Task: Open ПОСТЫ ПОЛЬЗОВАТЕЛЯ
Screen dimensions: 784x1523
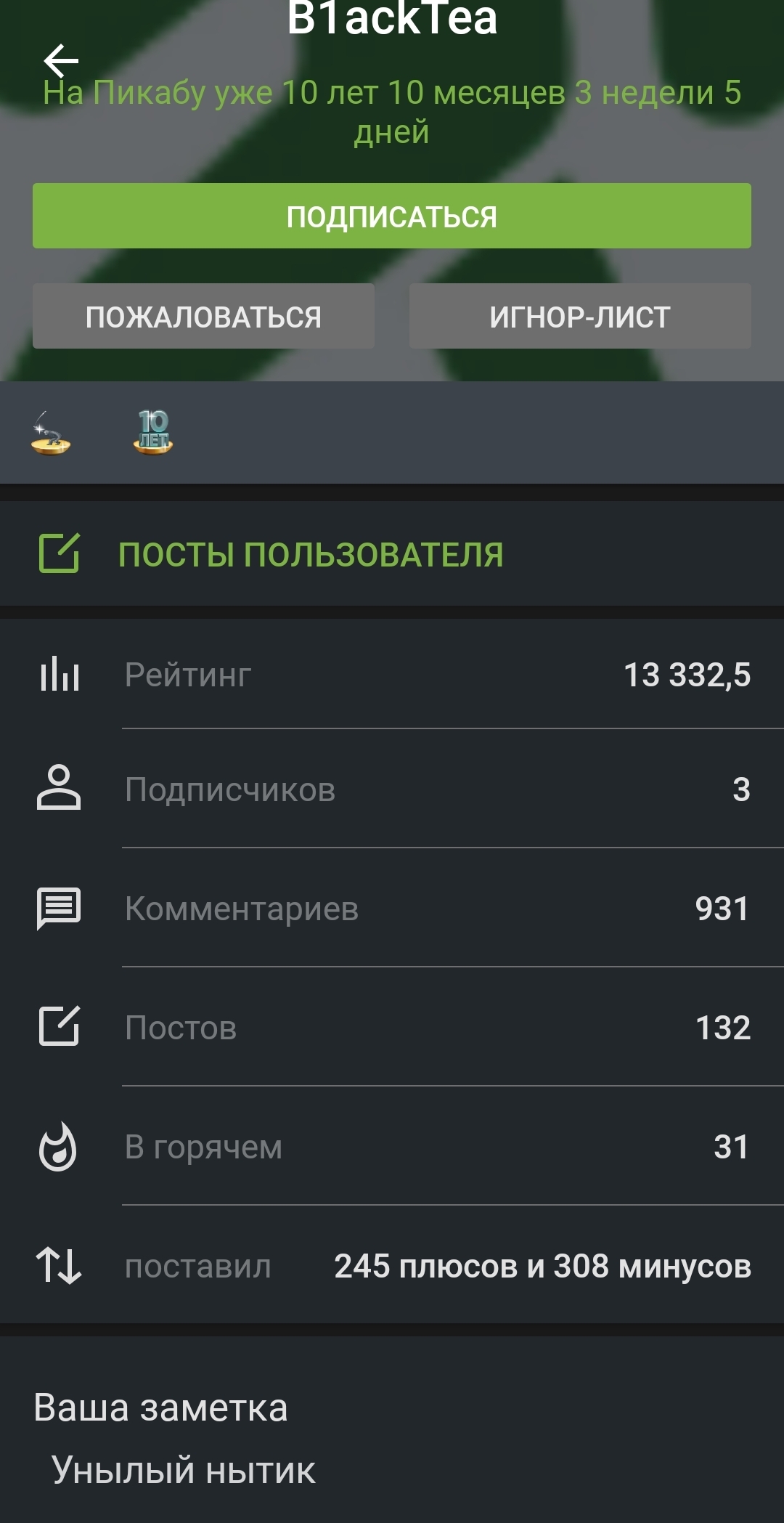Action: [311, 554]
